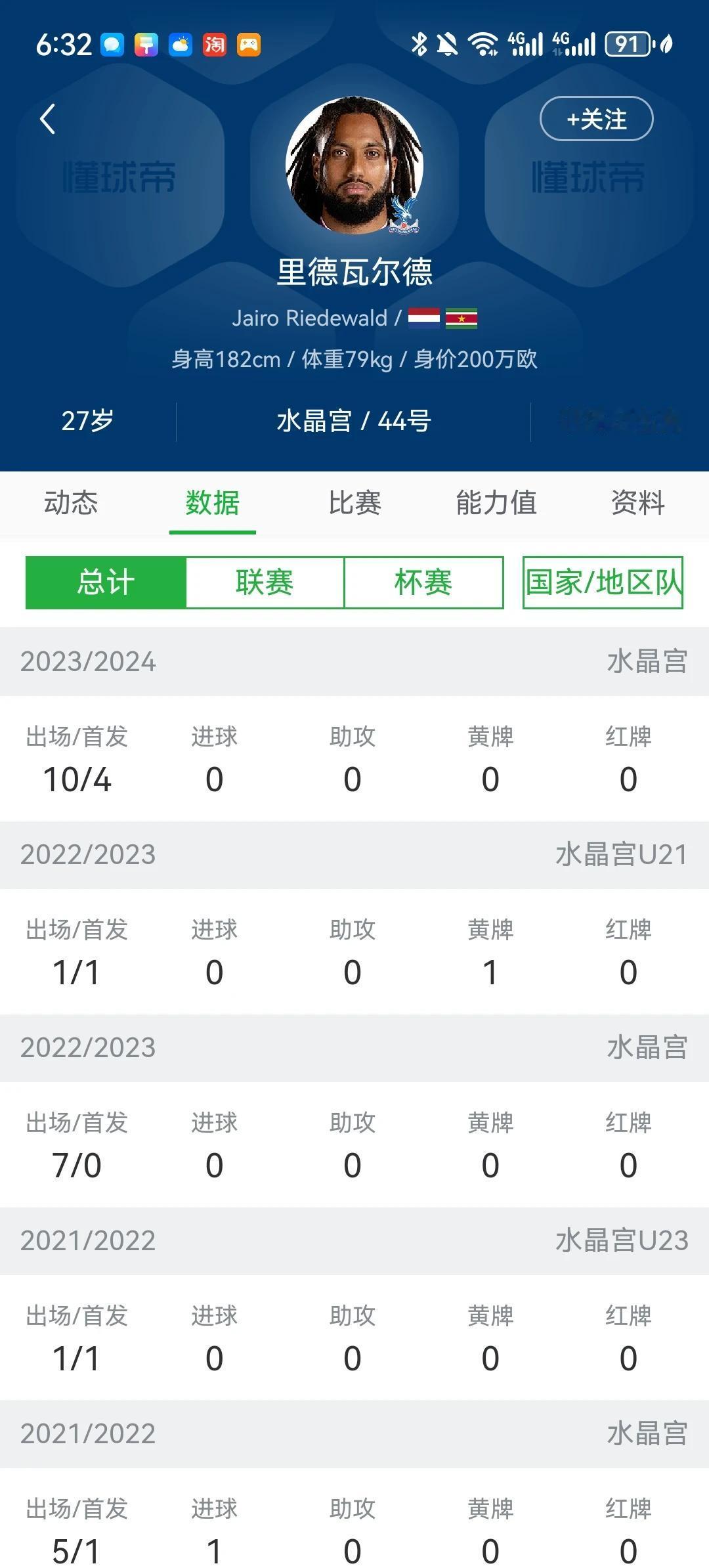Open 水晶宫 / 44号 club details
The width and height of the screenshot is (709, 1568).
[x=353, y=423]
